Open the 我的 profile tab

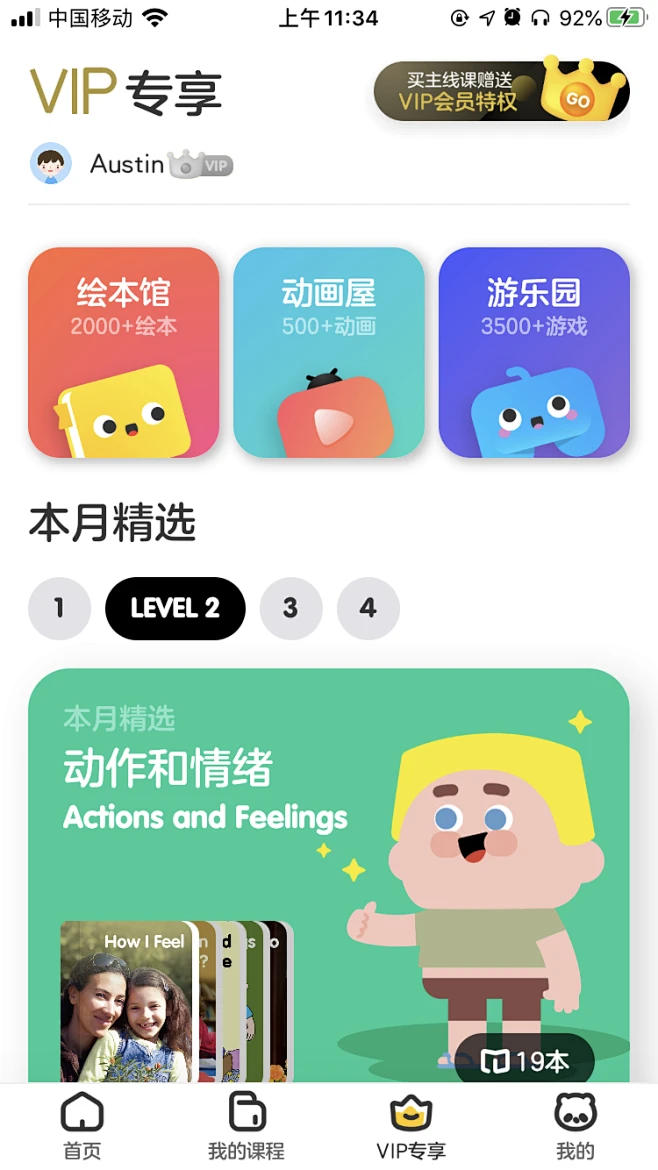[575, 1127]
